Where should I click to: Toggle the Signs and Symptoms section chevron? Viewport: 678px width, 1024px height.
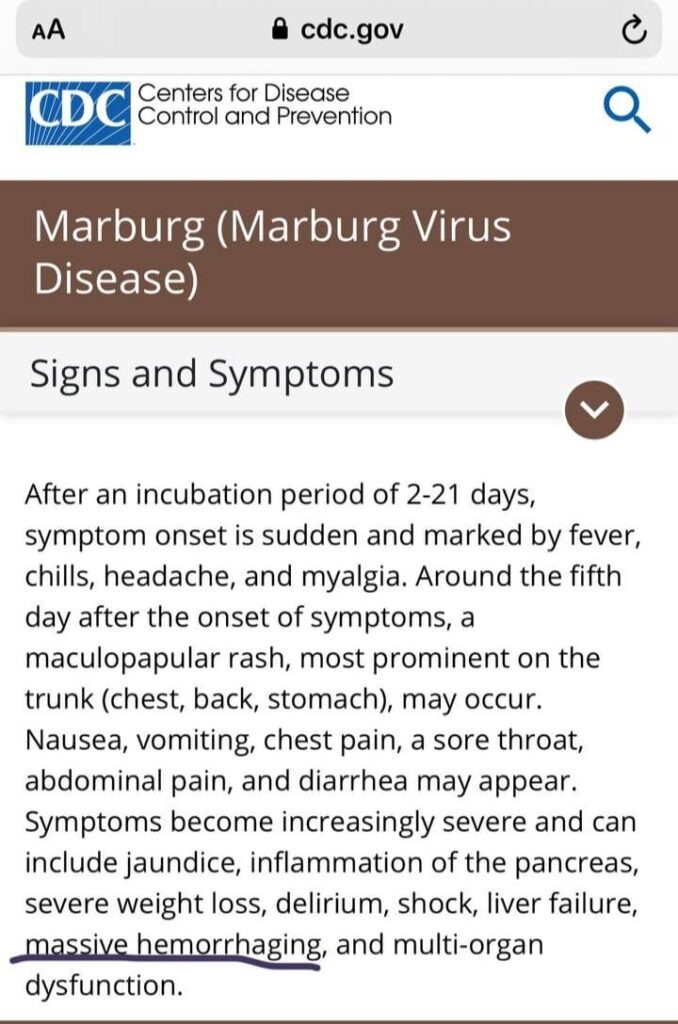tap(594, 411)
